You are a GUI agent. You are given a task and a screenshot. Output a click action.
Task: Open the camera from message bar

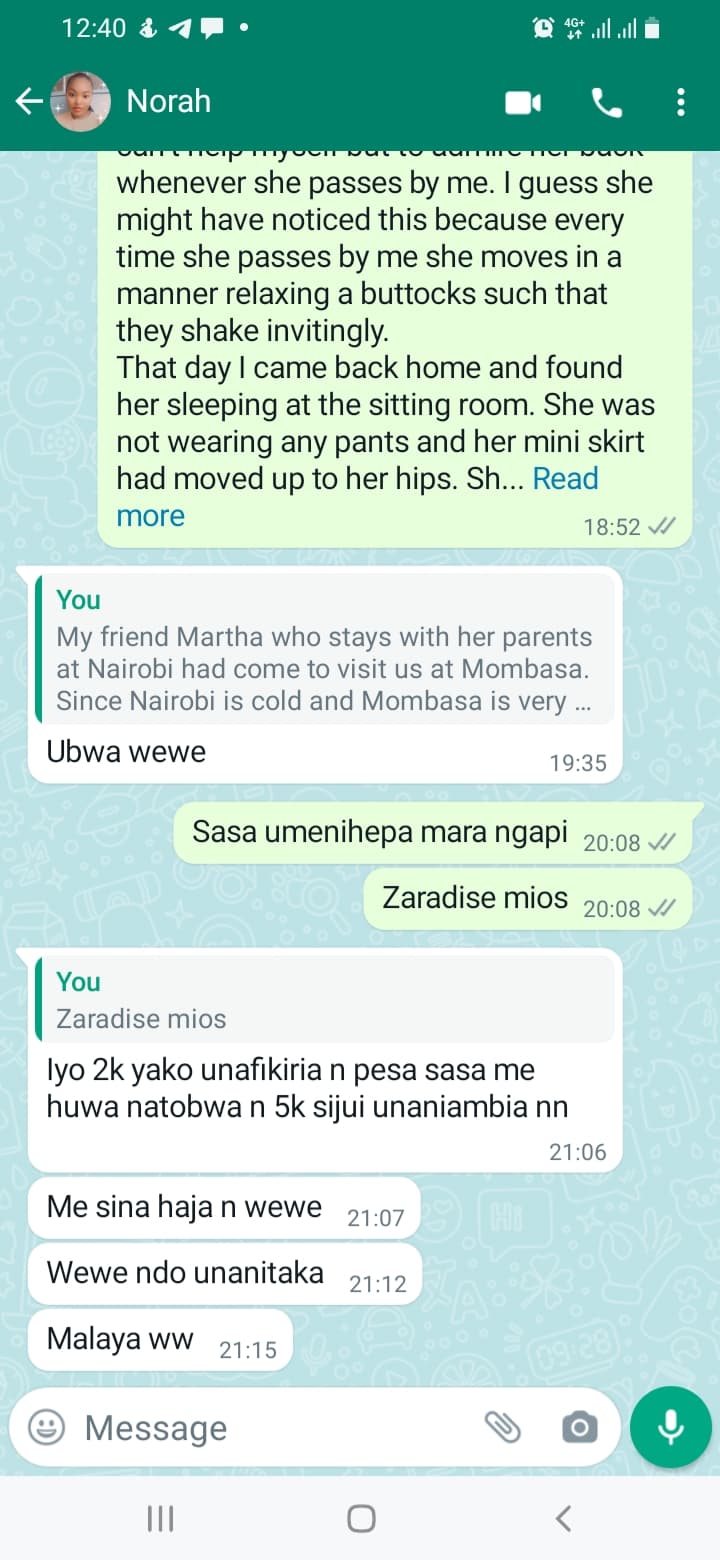coord(579,1427)
